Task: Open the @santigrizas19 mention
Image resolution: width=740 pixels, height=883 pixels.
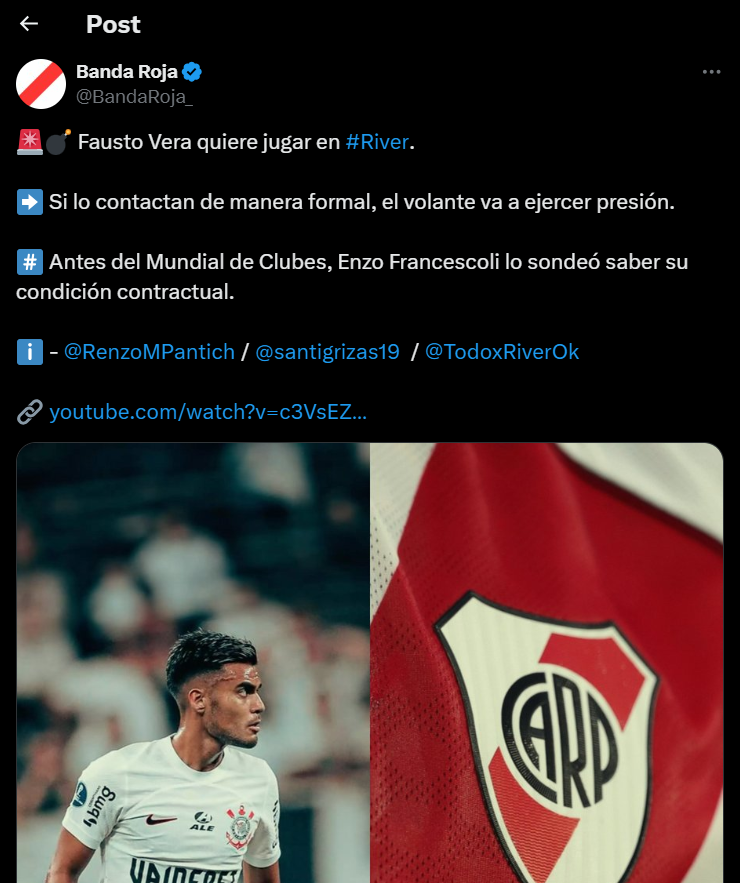Action: click(327, 352)
